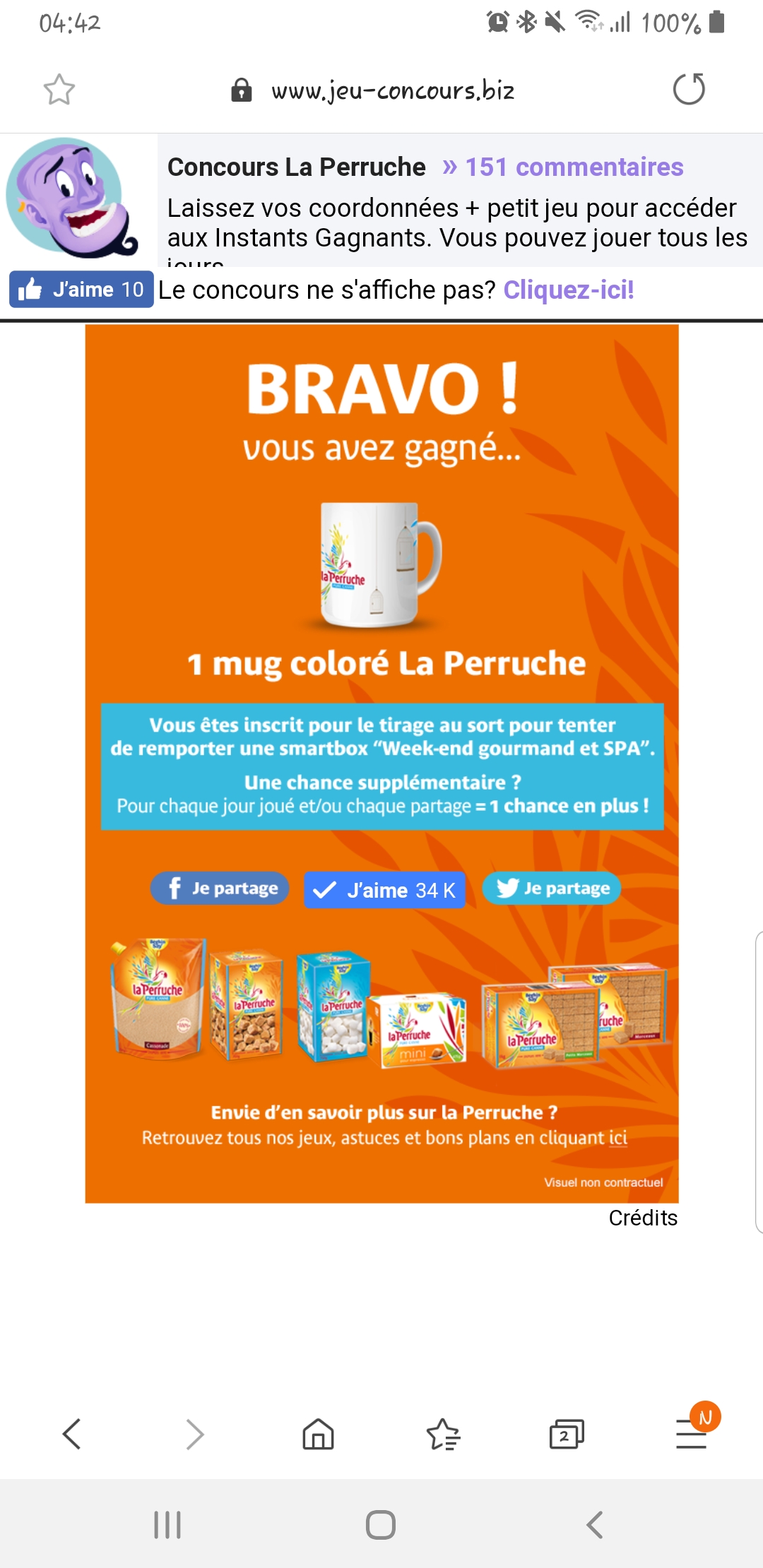The height and width of the screenshot is (1568, 763).
Task: Like the page with J'aime 10
Action: click(81, 290)
